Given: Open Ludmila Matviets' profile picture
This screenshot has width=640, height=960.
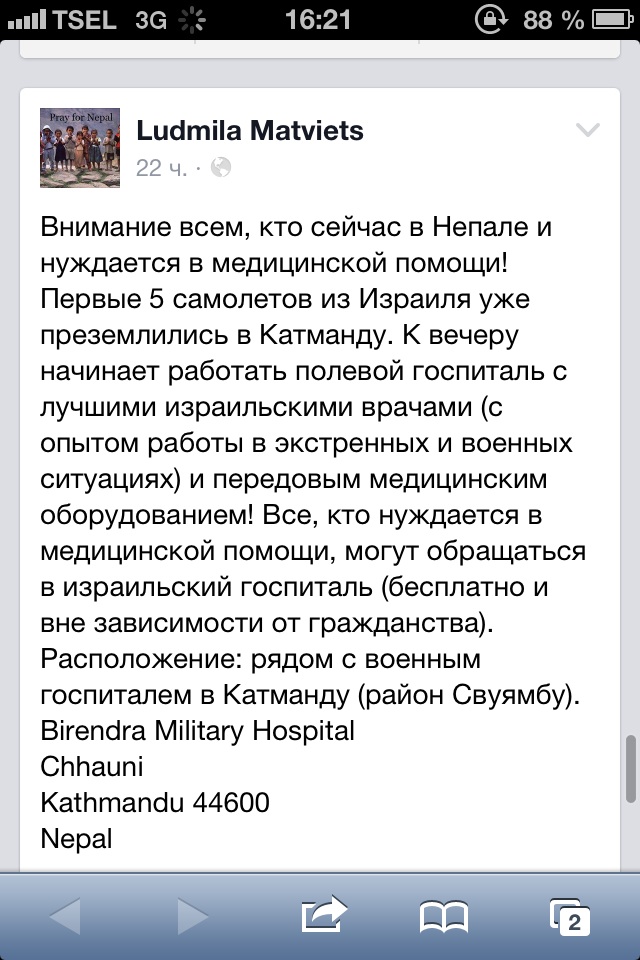Looking at the screenshot, I should tap(80, 147).
